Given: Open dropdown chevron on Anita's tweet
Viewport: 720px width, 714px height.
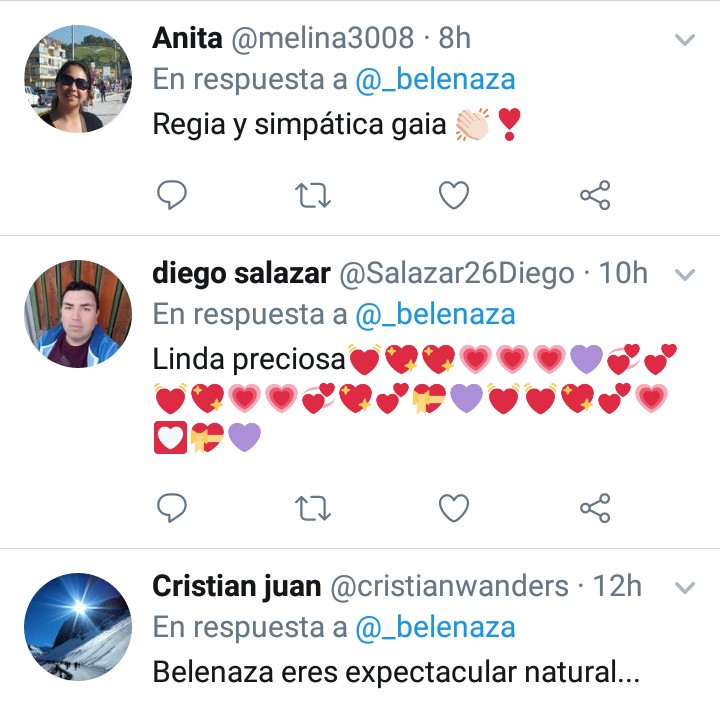Looking at the screenshot, I should tap(685, 40).
